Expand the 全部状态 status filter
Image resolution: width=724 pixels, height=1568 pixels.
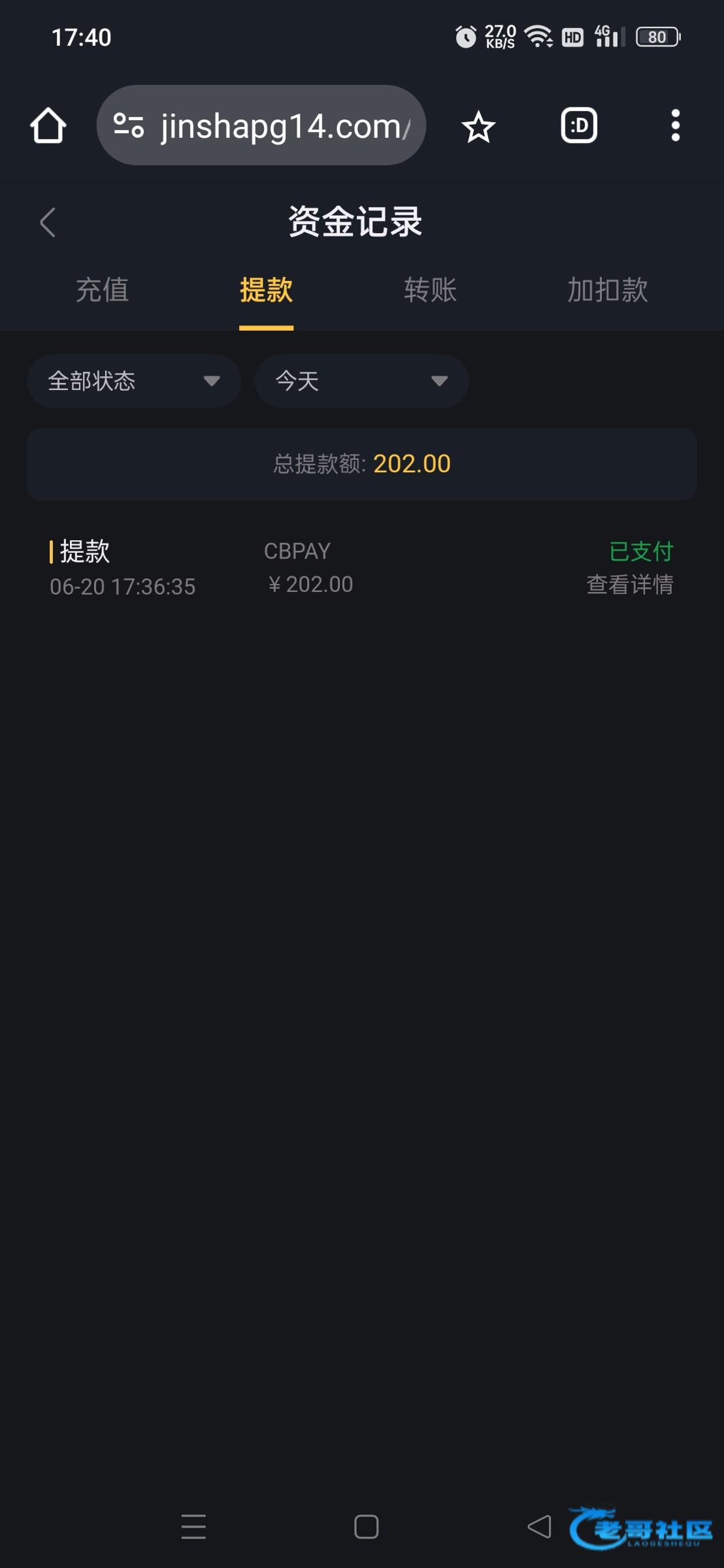click(x=134, y=381)
